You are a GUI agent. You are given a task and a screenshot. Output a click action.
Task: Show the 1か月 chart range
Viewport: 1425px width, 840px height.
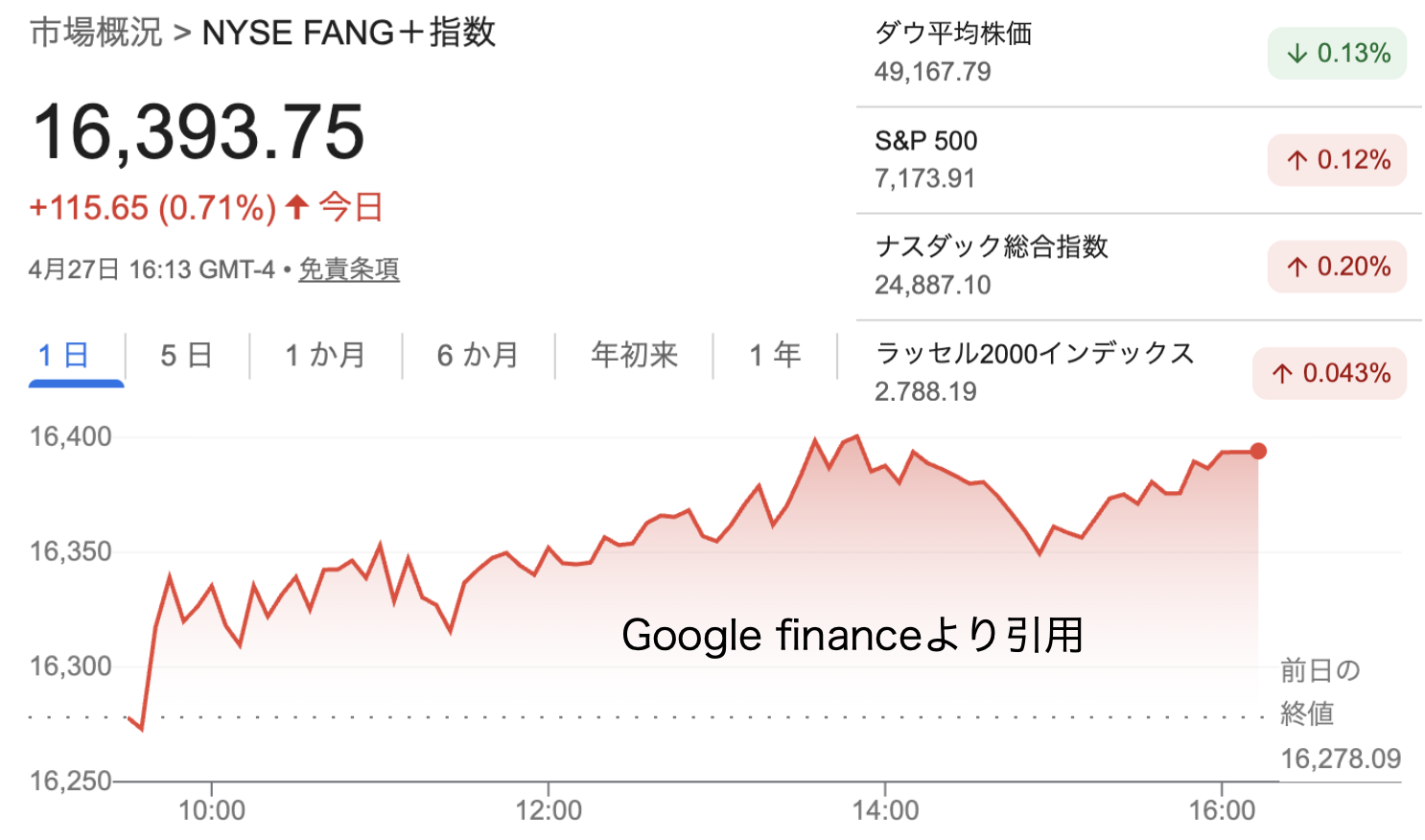coord(325,356)
